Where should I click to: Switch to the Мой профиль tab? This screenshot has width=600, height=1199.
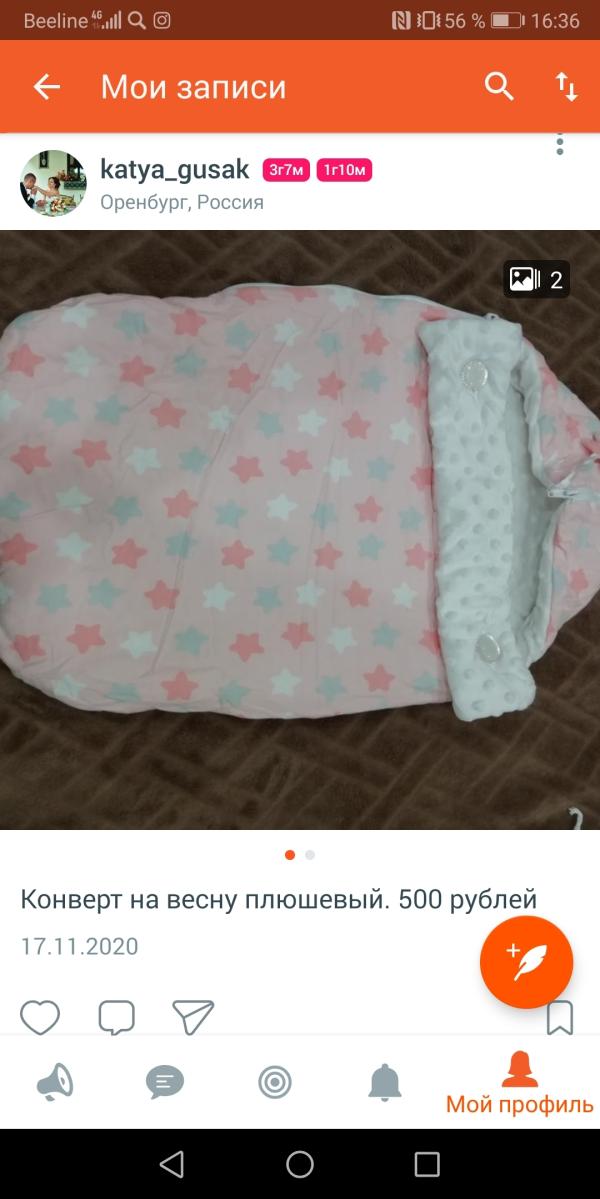(x=519, y=1083)
